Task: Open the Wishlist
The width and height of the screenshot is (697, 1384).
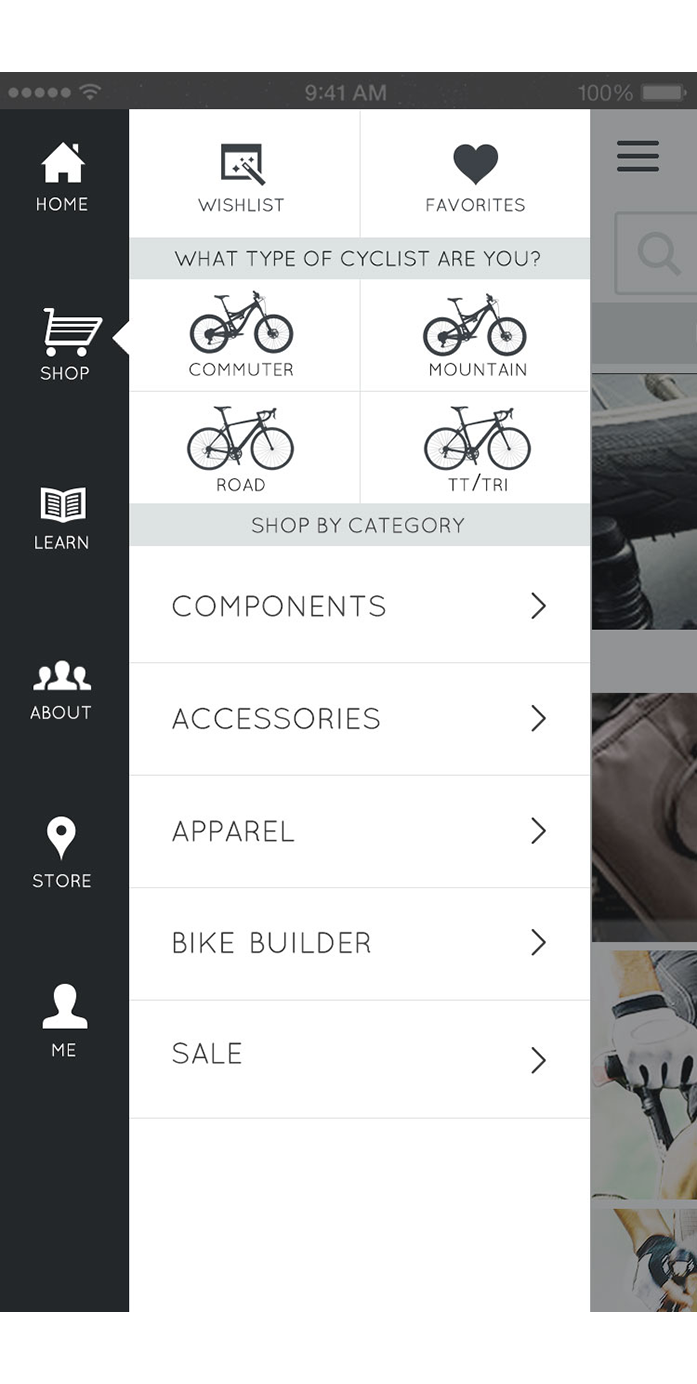Action: (x=242, y=178)
